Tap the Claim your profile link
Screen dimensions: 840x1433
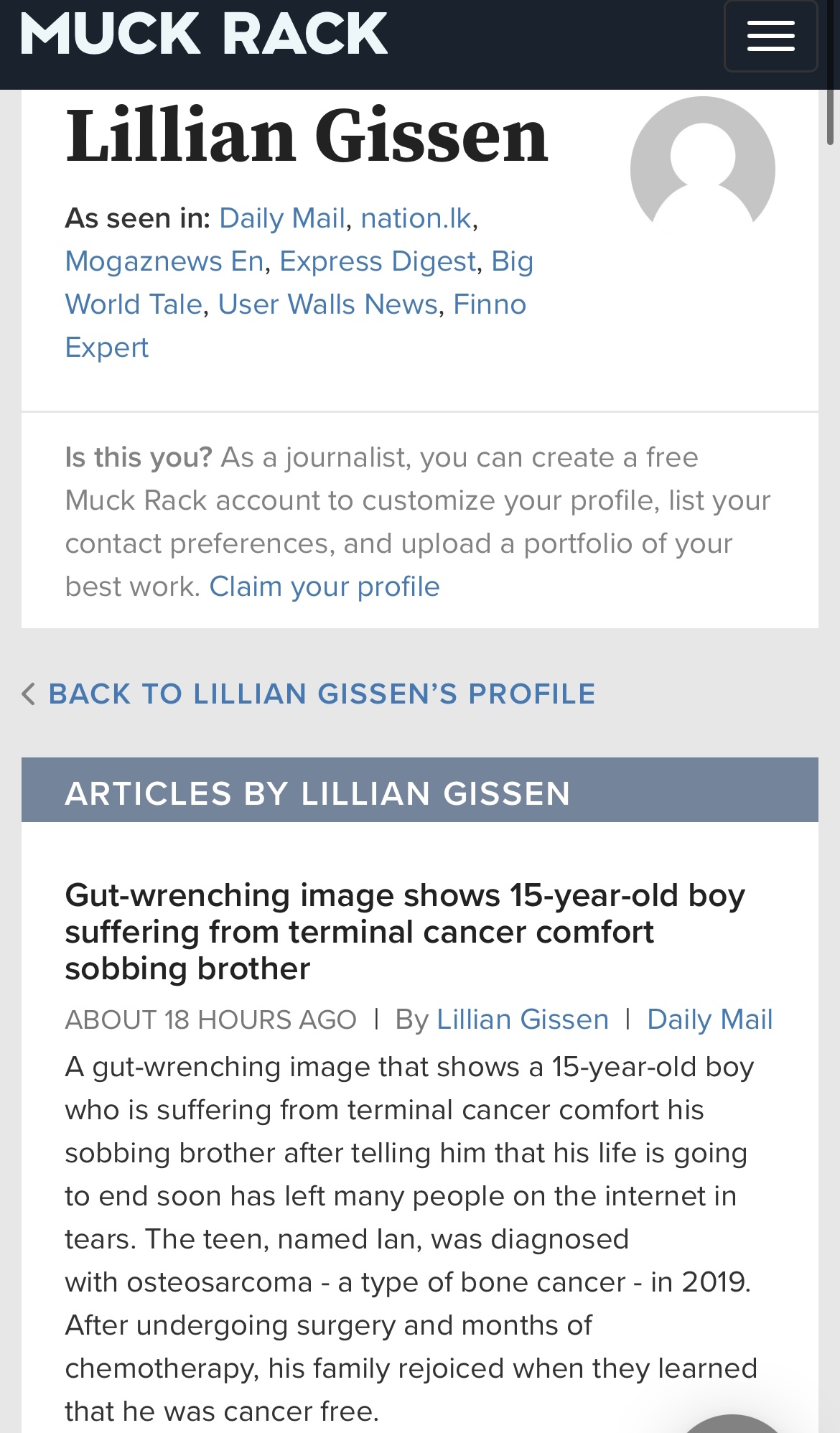pyautogui.click(x=325, y=587)
